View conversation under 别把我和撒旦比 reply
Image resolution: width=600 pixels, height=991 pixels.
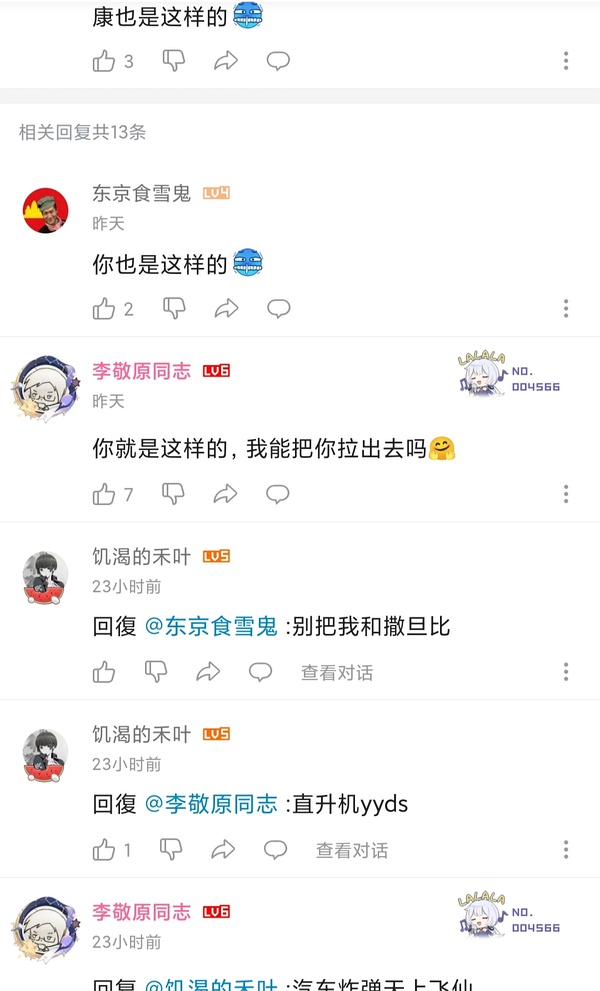click(337, 673)
